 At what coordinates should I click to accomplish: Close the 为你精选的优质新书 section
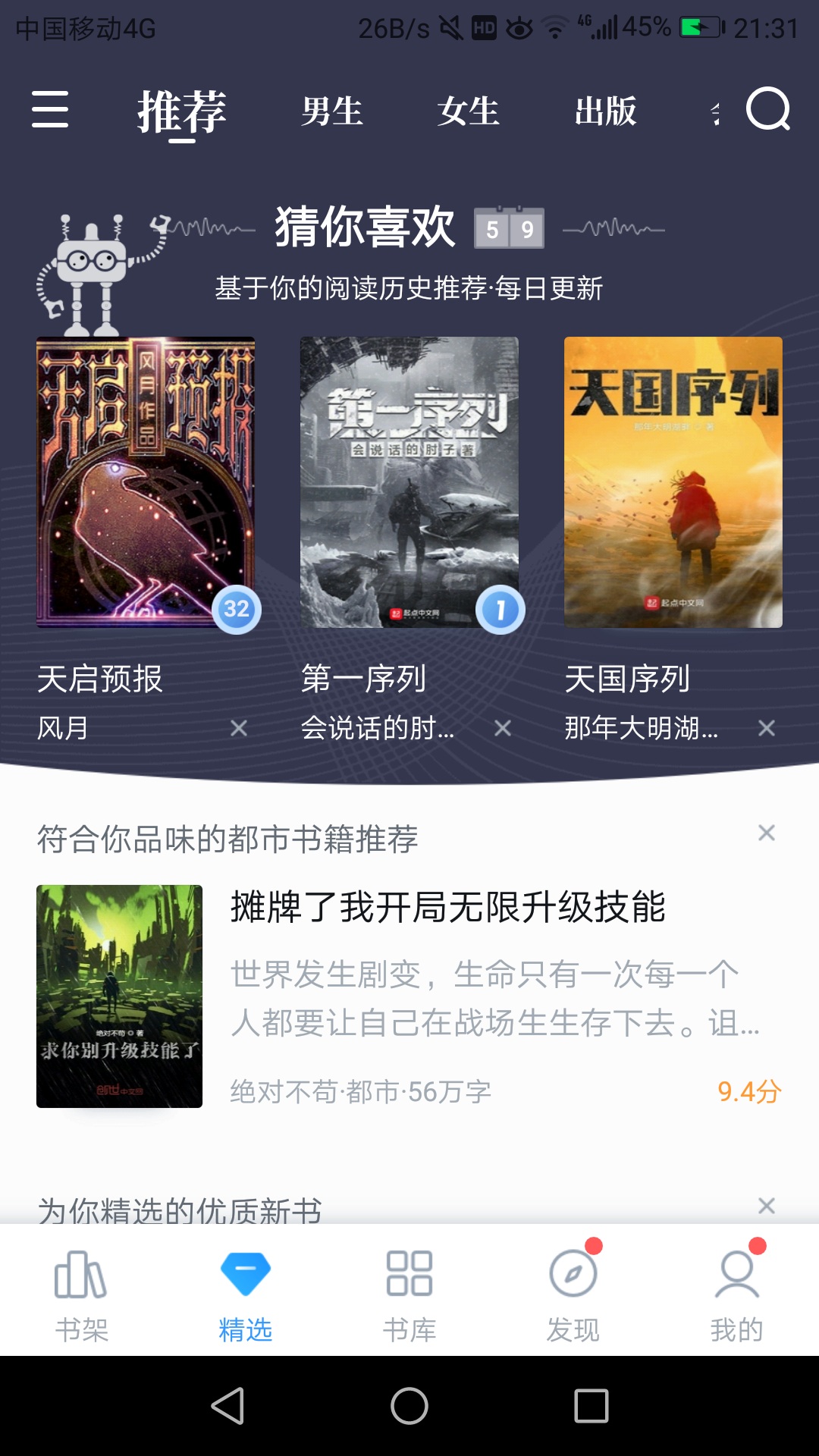pyautogui.click(x=767, y=1206)
